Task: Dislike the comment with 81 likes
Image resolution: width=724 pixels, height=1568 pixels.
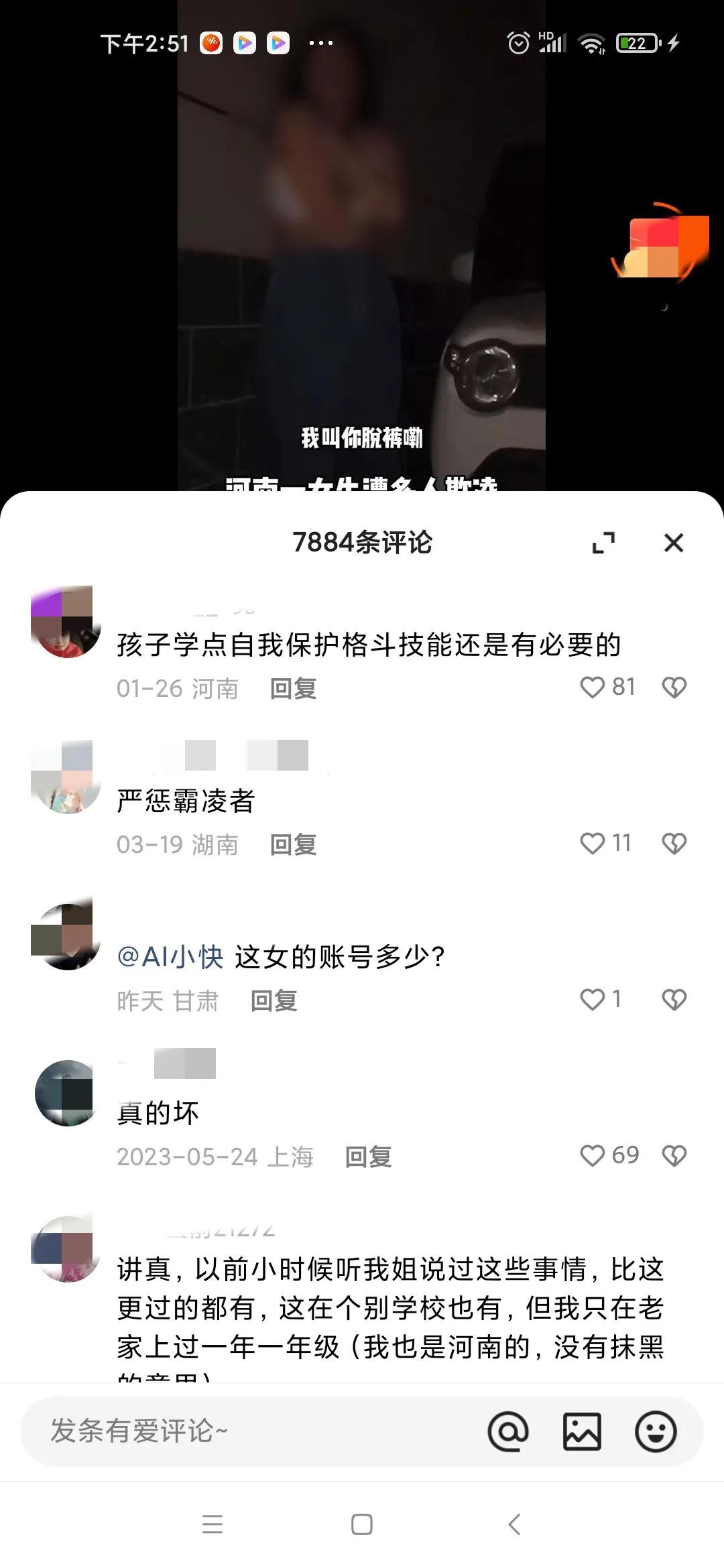Action: point(674,688)
